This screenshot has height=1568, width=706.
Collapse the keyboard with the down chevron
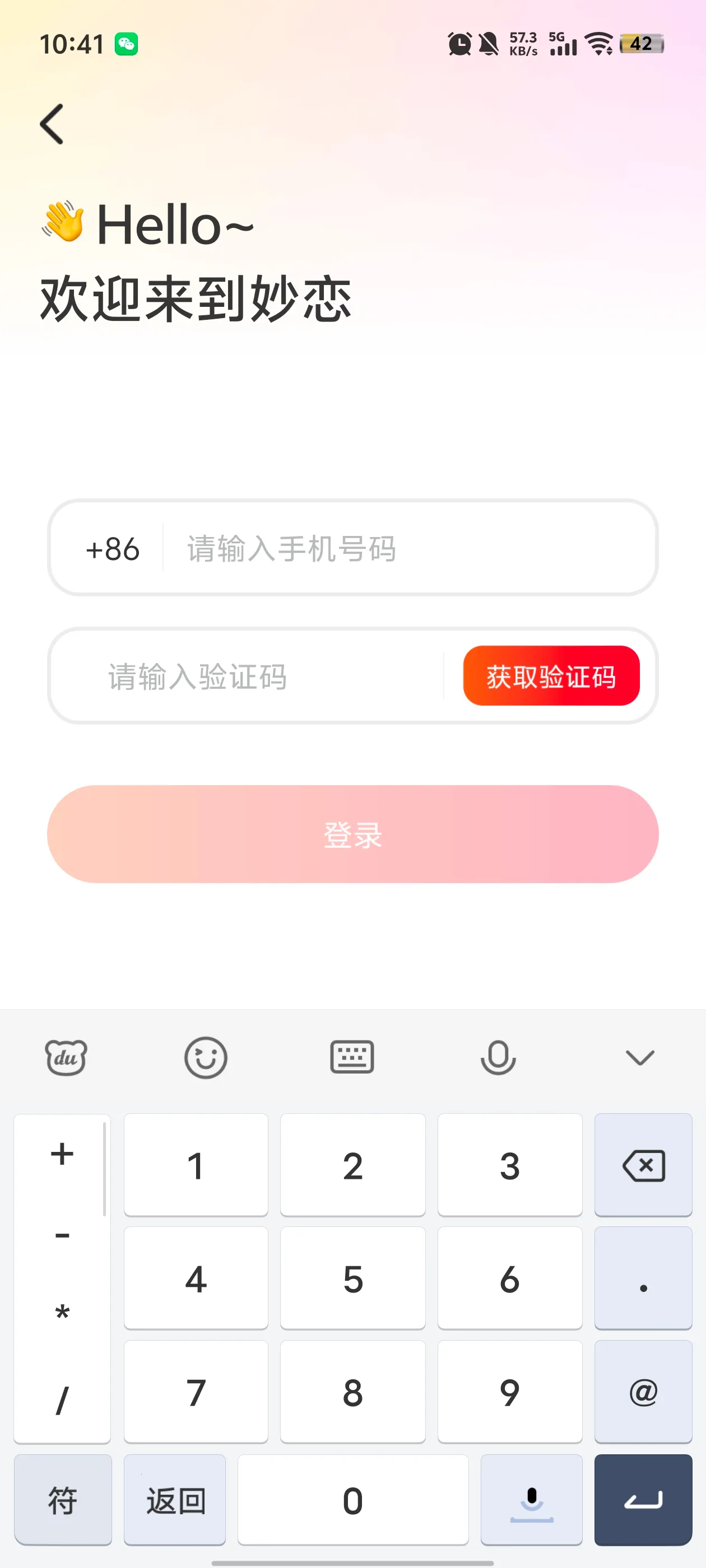point(639,1057)
